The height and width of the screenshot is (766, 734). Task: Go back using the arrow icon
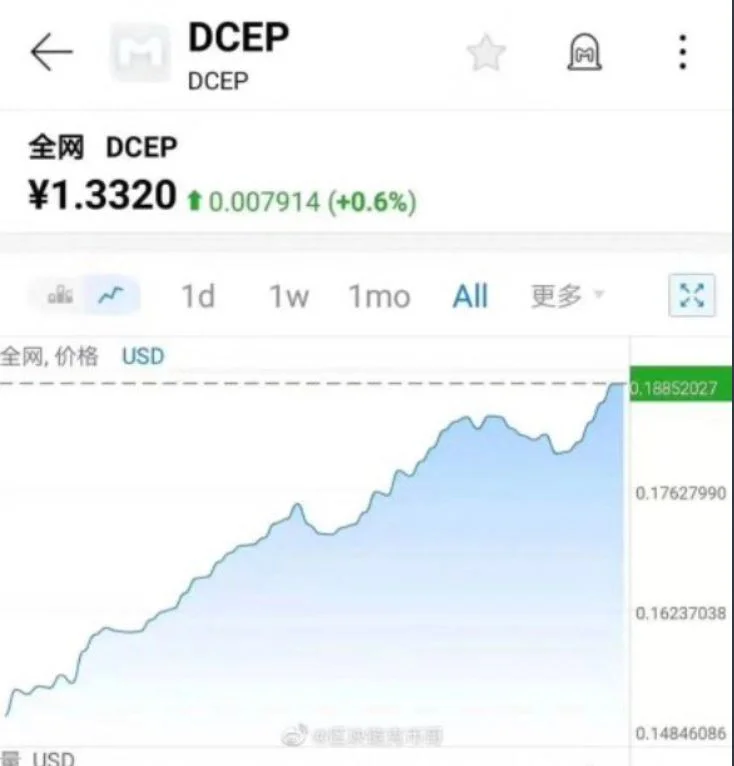[51, 53]
